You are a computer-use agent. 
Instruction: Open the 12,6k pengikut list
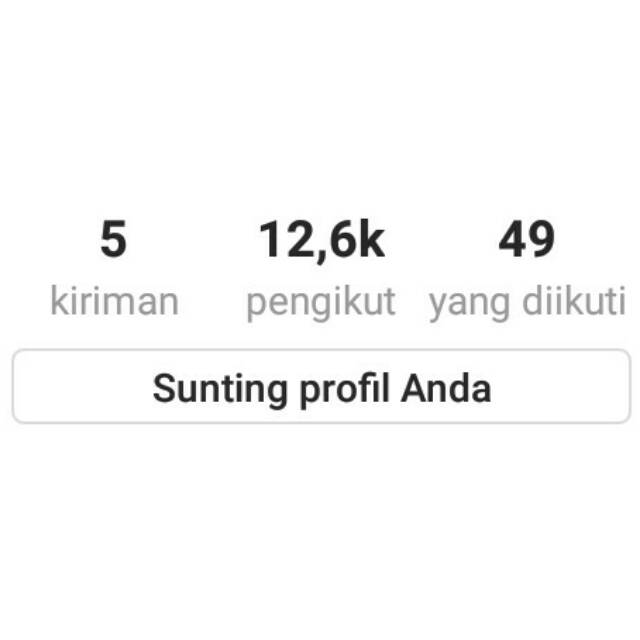321,268
